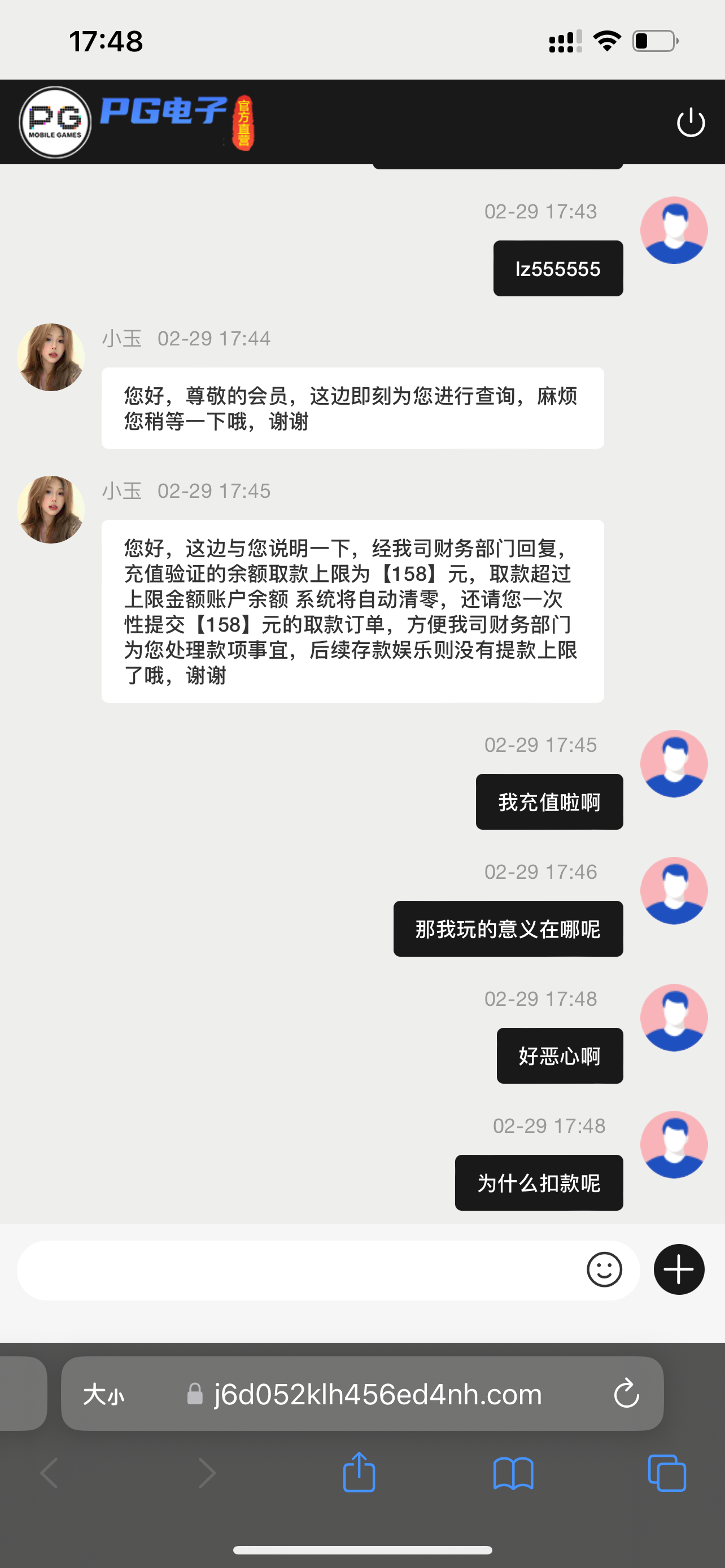Screen dimensions: 725x1568
Task: Open the plus attachment menu
Action: pos(679,1270)
